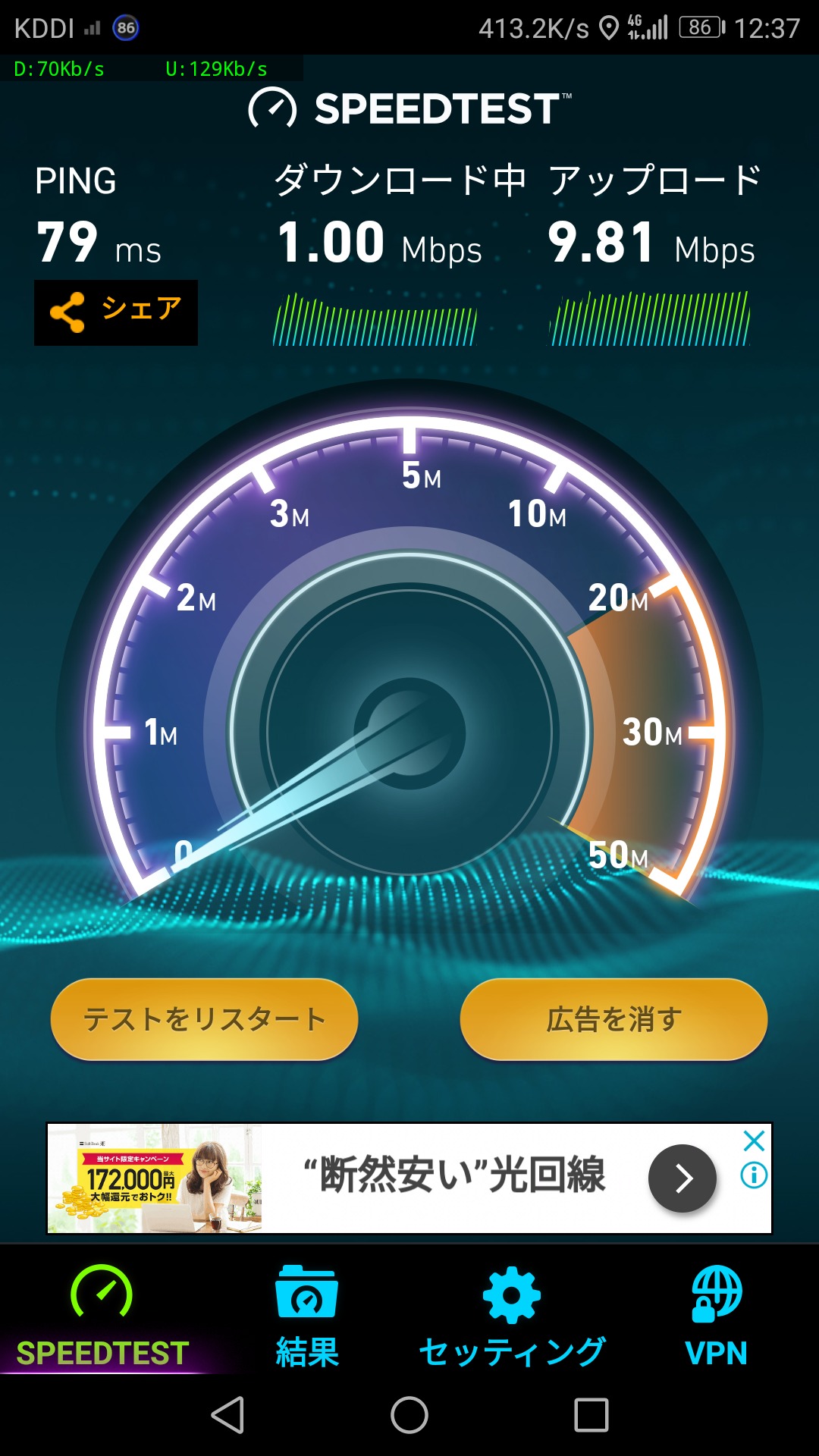
Task: Open the ad info icon
Action: [x=754, y=1175]
